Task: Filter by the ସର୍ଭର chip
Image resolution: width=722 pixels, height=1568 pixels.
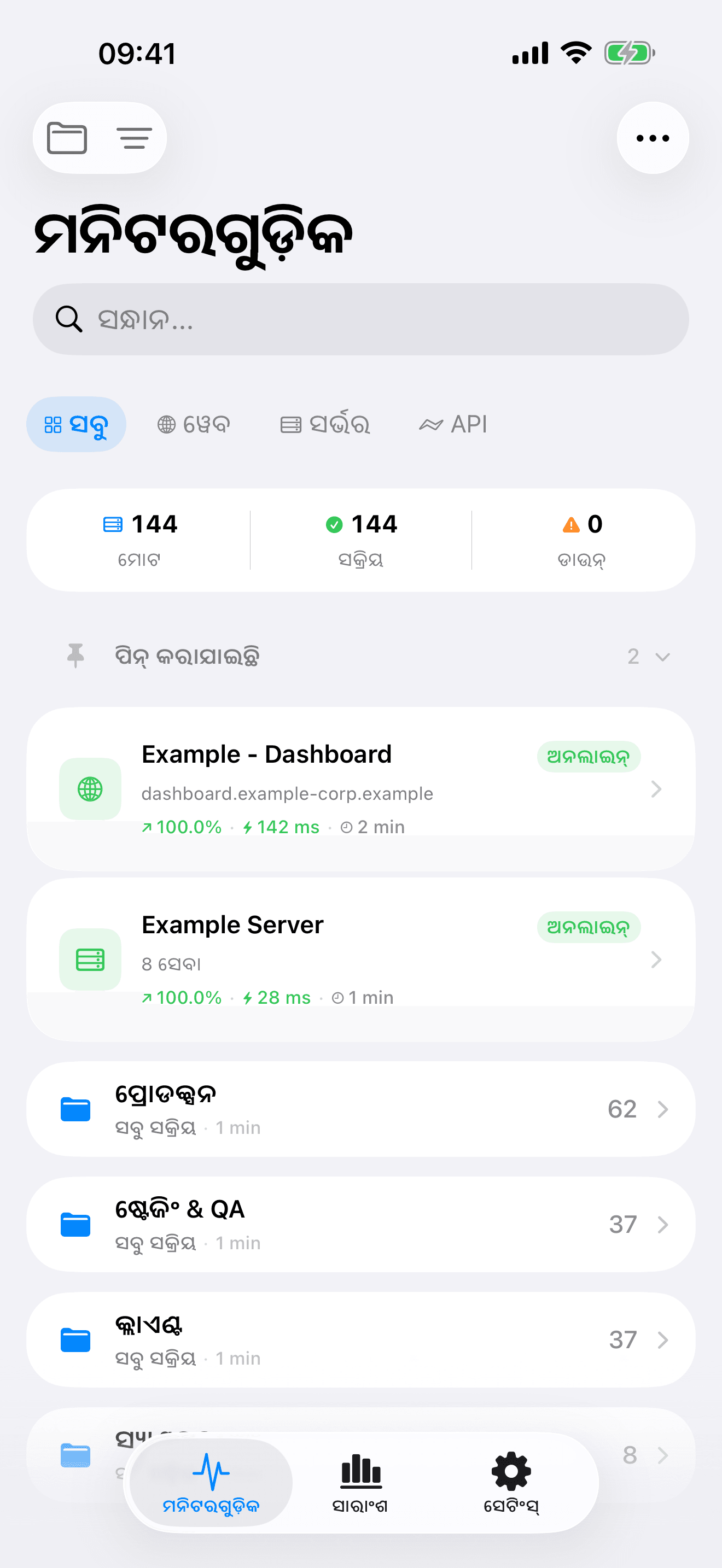Action: 325,424
